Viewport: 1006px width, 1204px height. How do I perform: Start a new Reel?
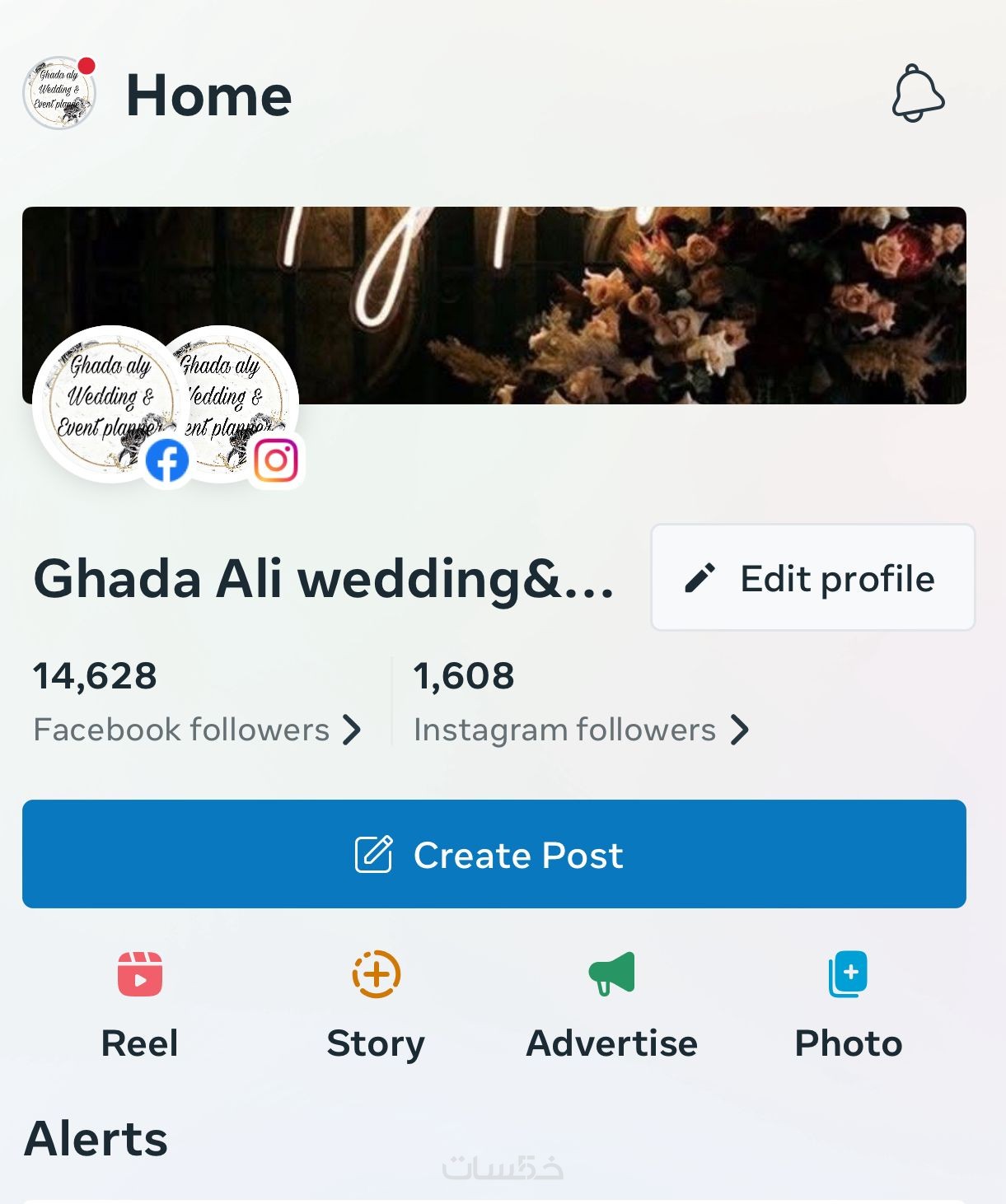tap(139, 1005)
